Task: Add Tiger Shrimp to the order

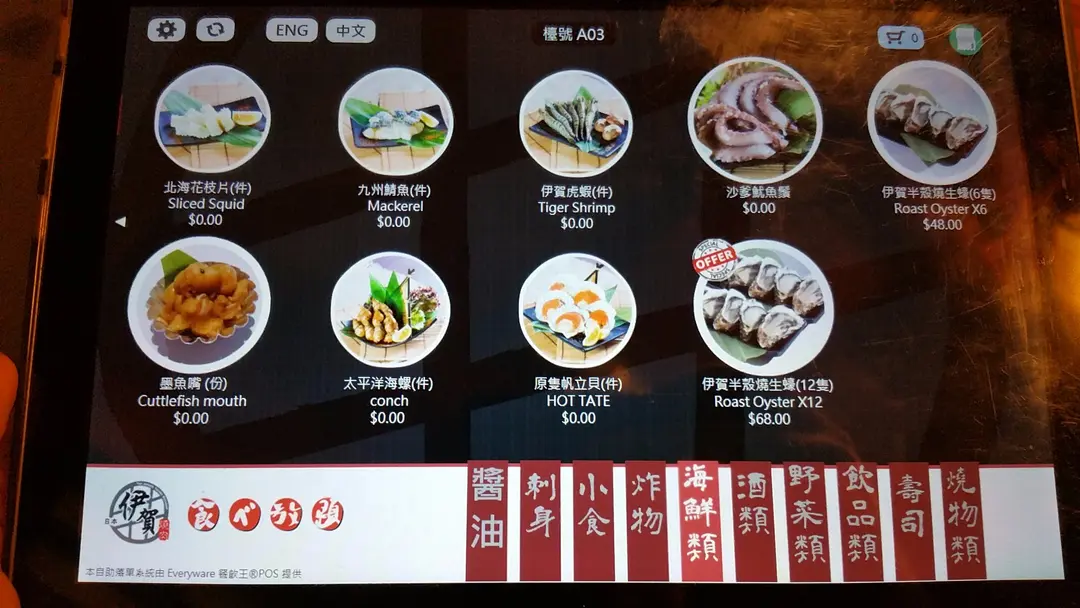Action: (575, 123)
